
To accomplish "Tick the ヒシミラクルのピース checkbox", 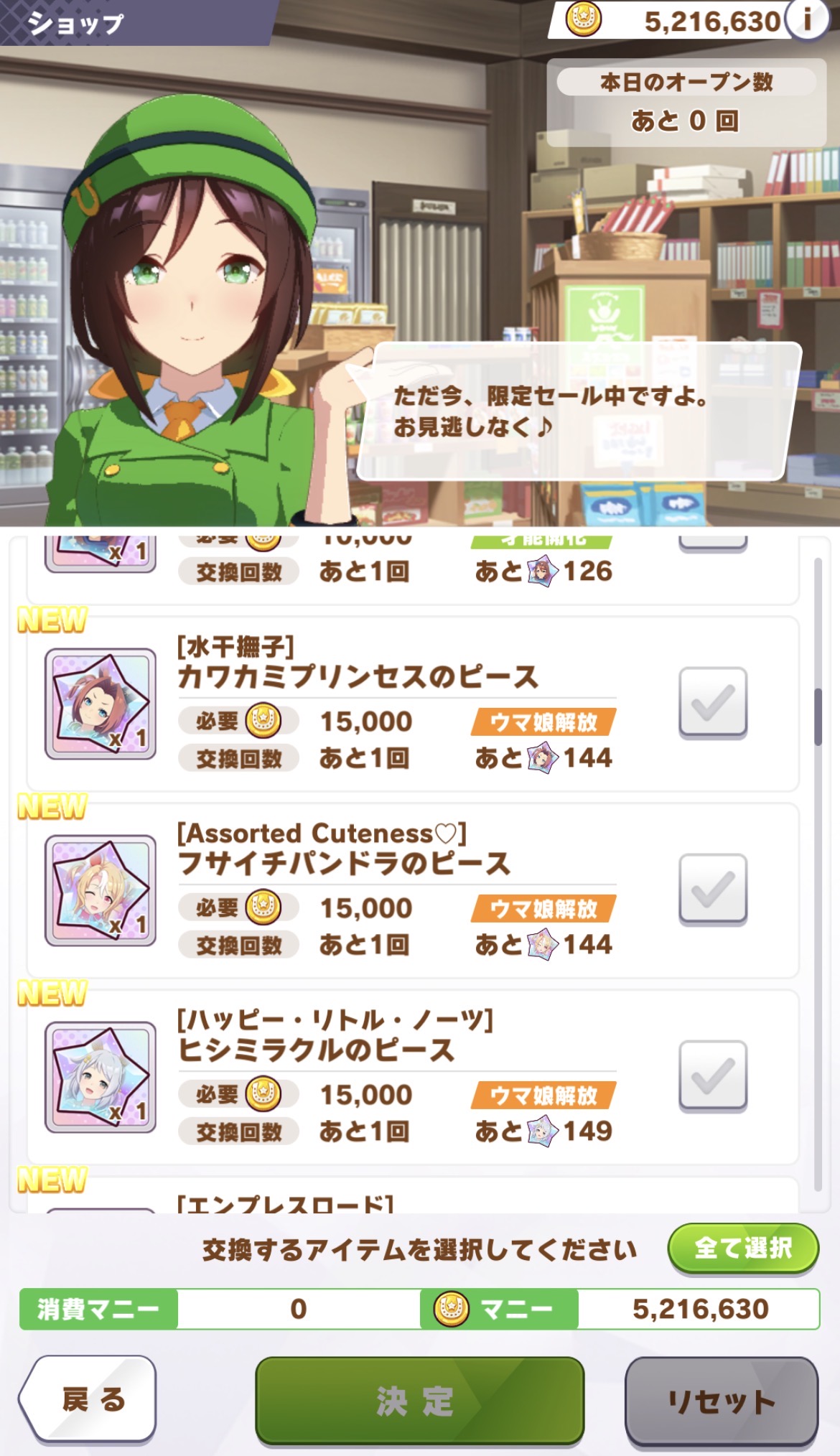I will tap(712, 1075).
